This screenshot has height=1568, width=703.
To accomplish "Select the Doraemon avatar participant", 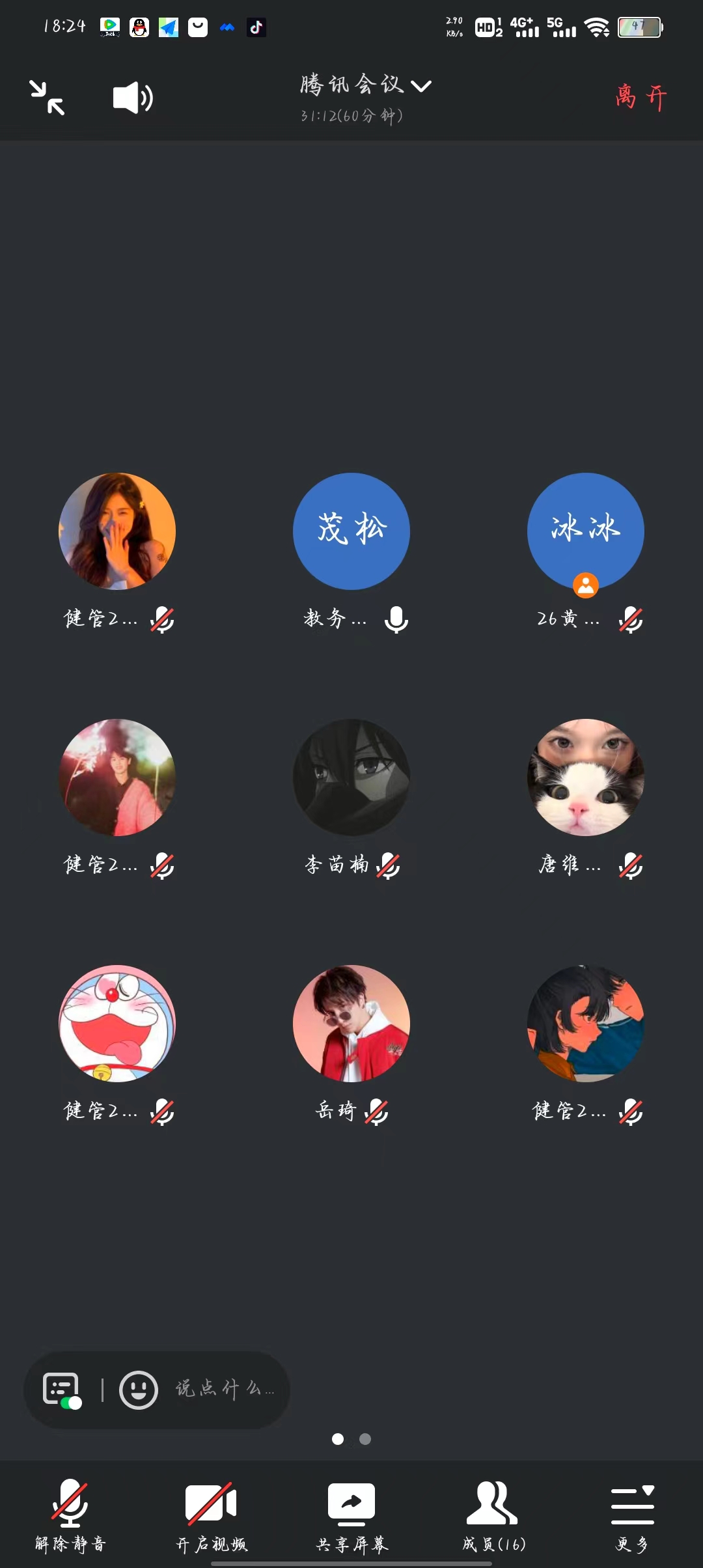I will click(x=117, y=1024).
